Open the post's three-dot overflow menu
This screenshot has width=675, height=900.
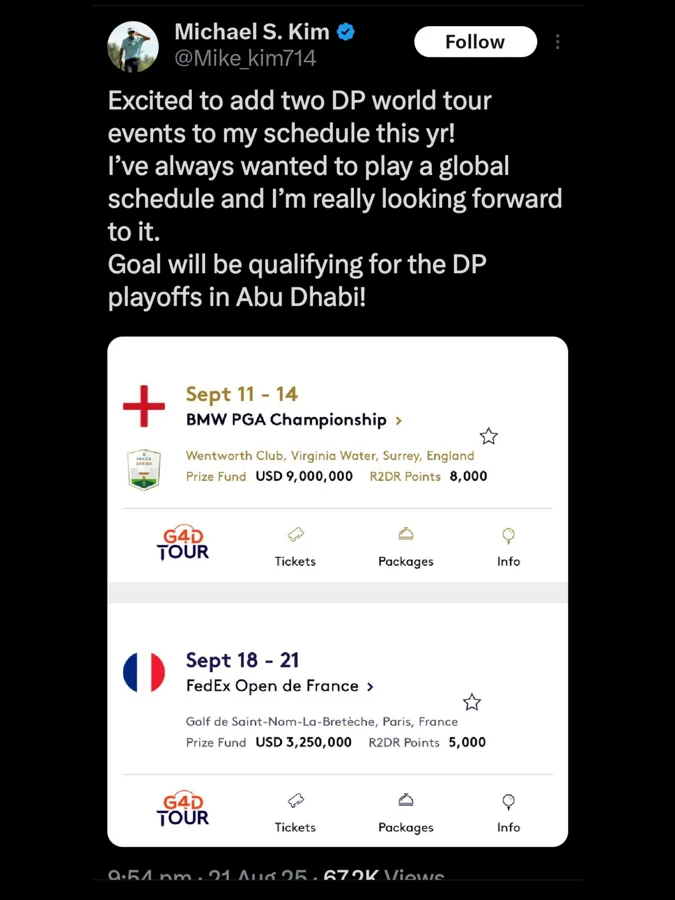[557, 42]
